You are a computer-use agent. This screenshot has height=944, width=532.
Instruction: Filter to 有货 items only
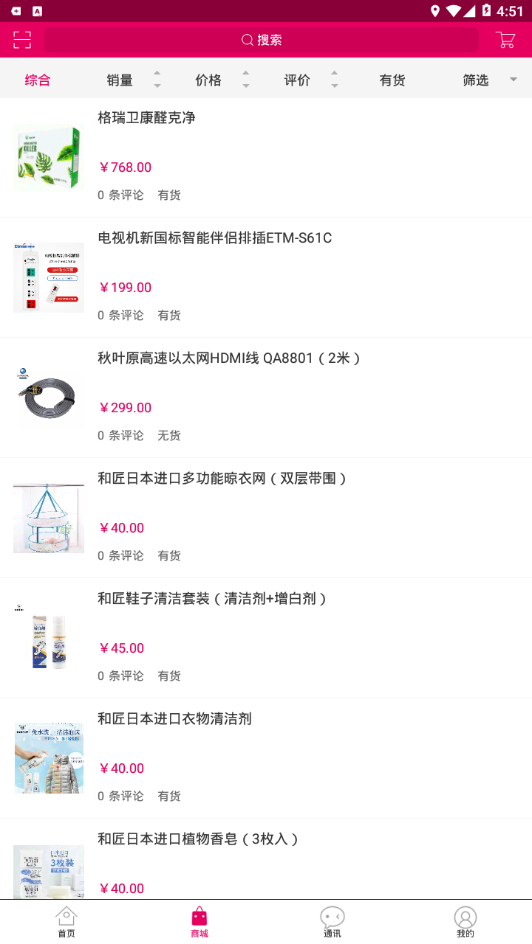392,80
